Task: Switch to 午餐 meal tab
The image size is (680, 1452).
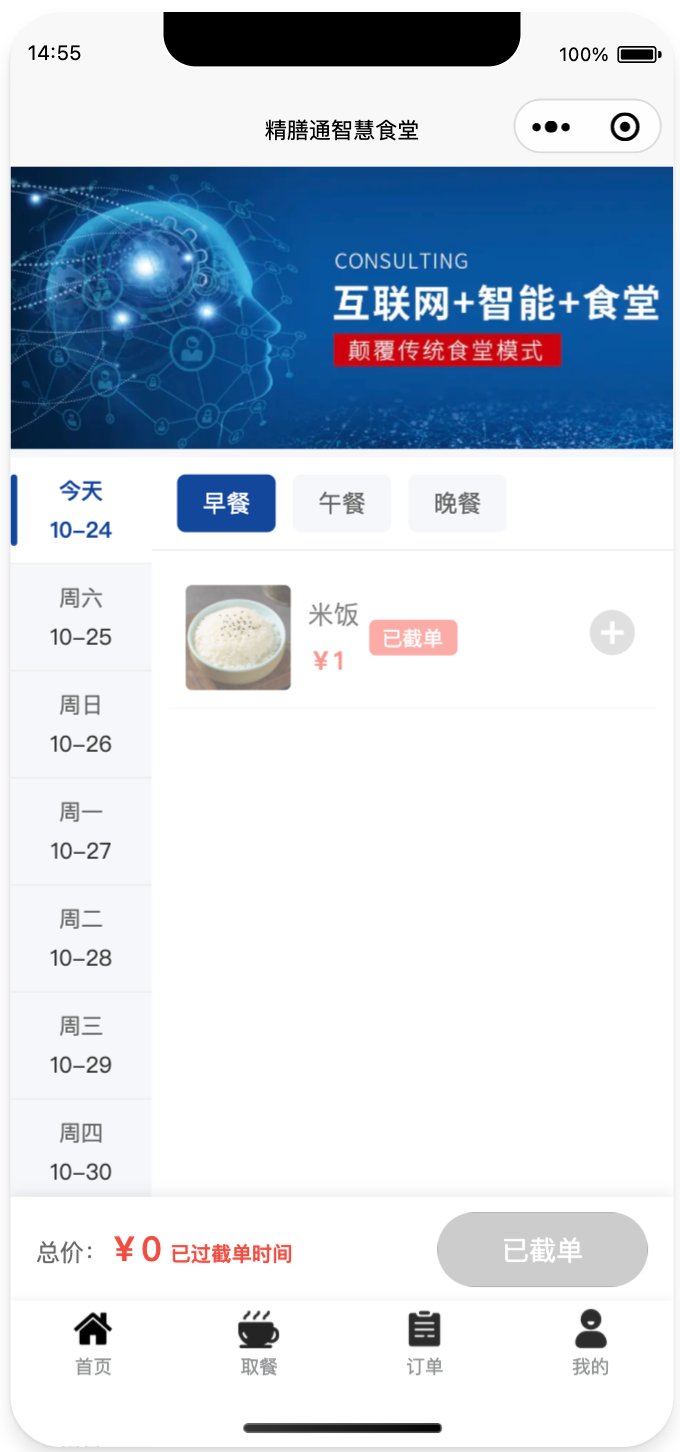Action: click(342, 503)
